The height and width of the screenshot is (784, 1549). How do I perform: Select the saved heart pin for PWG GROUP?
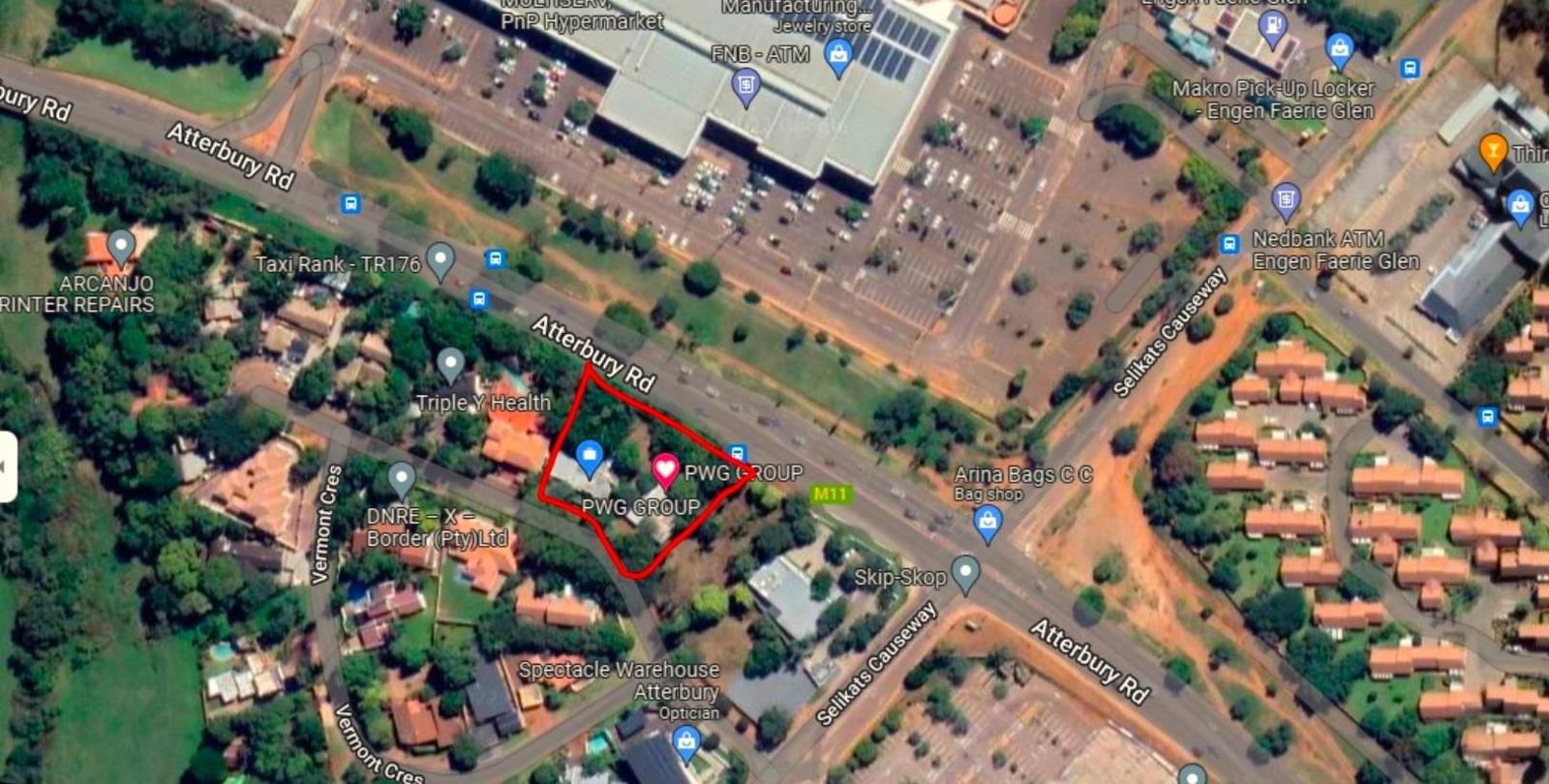tap(665, 470)
